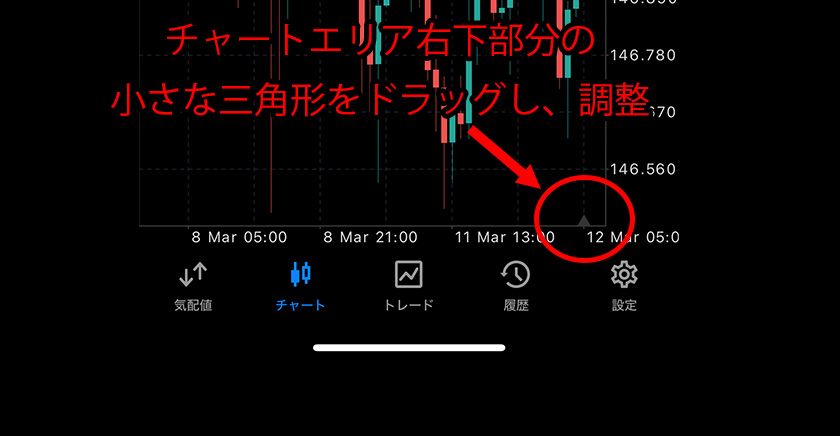Switch to the 気配値 quotes tab
This screenshot has width=840, height=436.
193,285
